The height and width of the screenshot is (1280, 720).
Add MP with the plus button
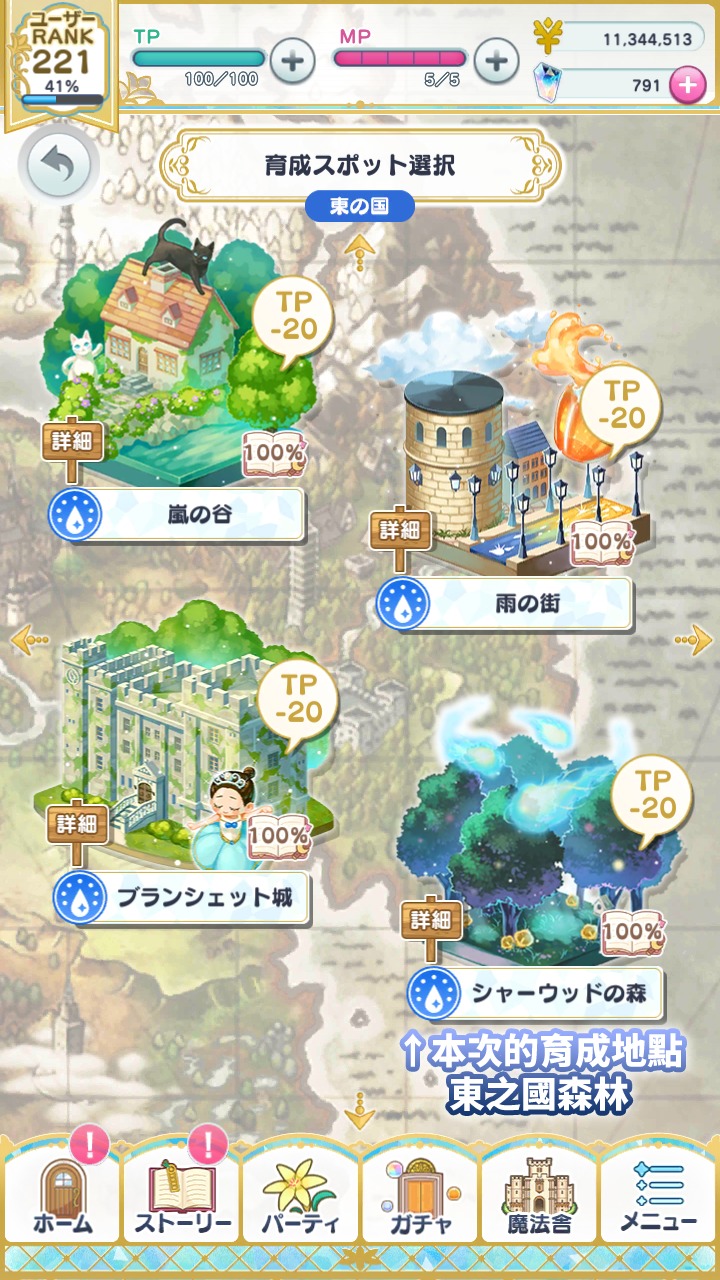pyautogui.click(x=495, y=61)
